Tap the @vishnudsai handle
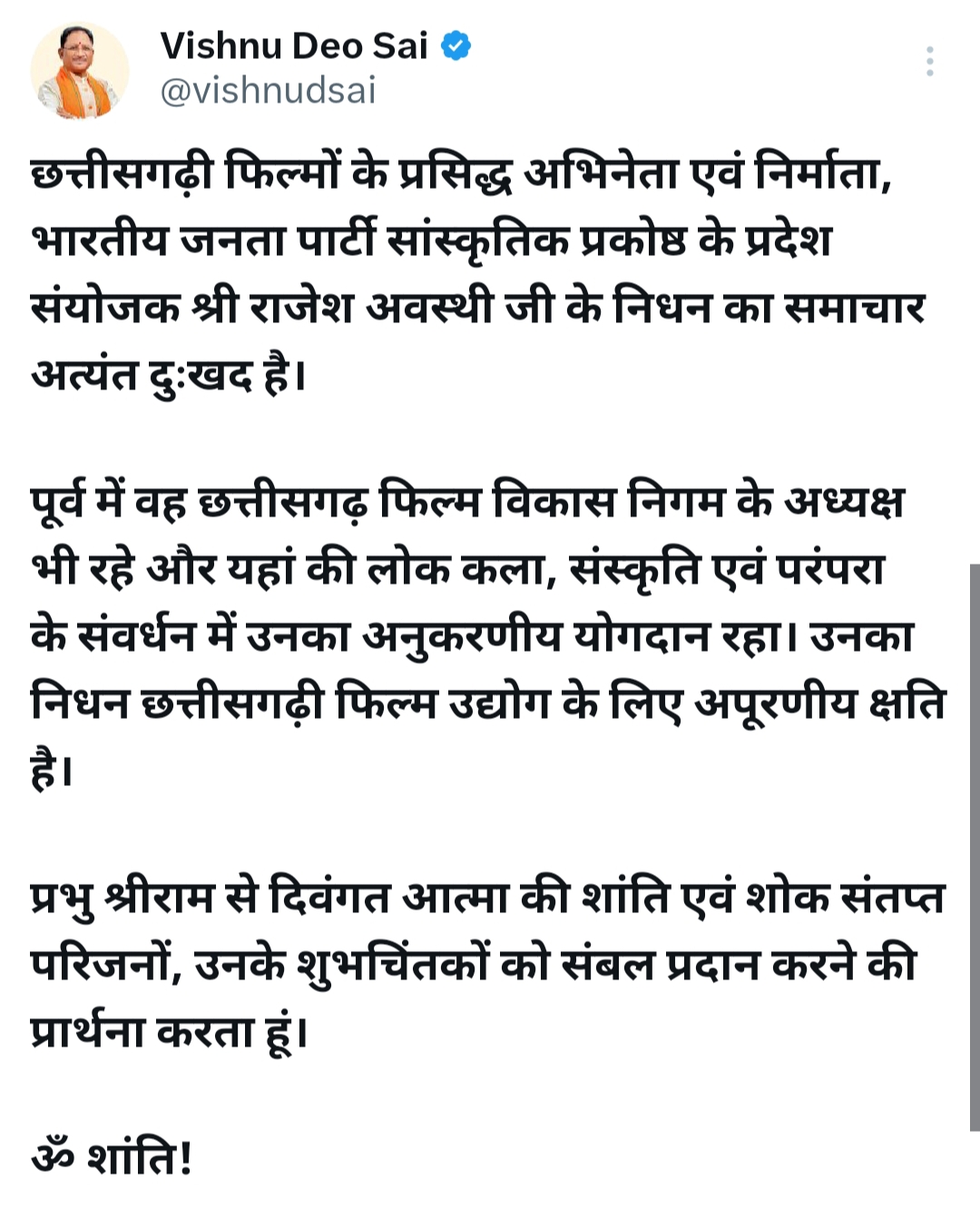The image size is (980, 1209). [x=268, y=91]
